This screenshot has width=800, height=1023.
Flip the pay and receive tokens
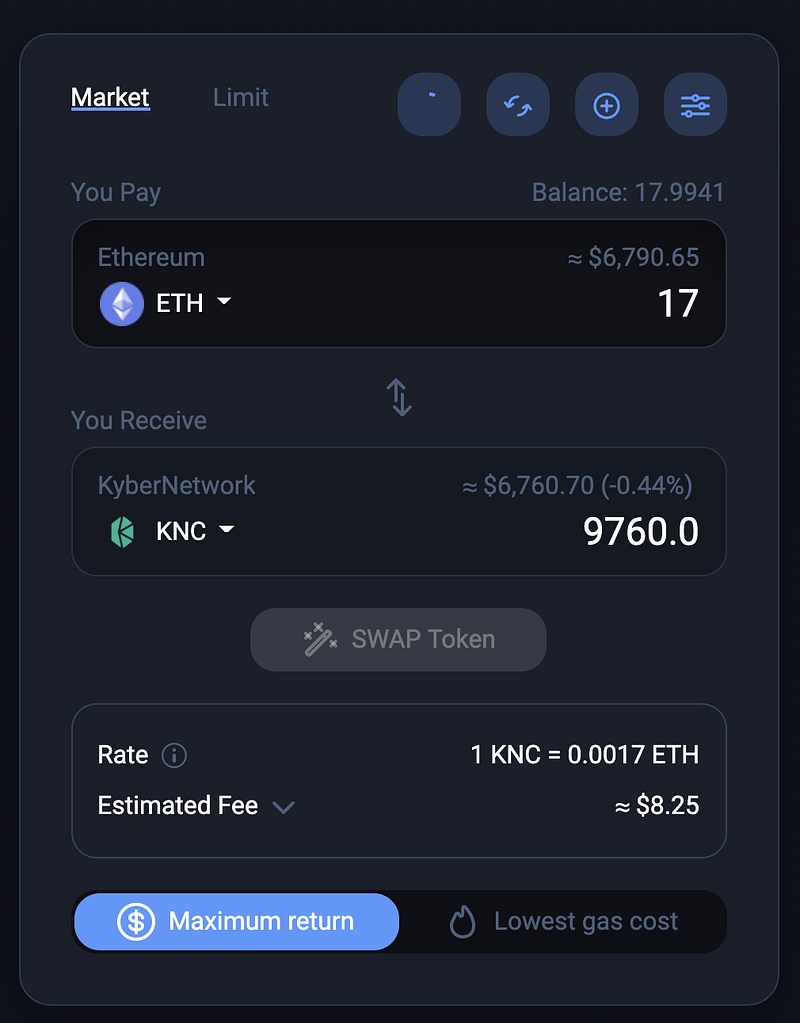[x=399, y=398]
